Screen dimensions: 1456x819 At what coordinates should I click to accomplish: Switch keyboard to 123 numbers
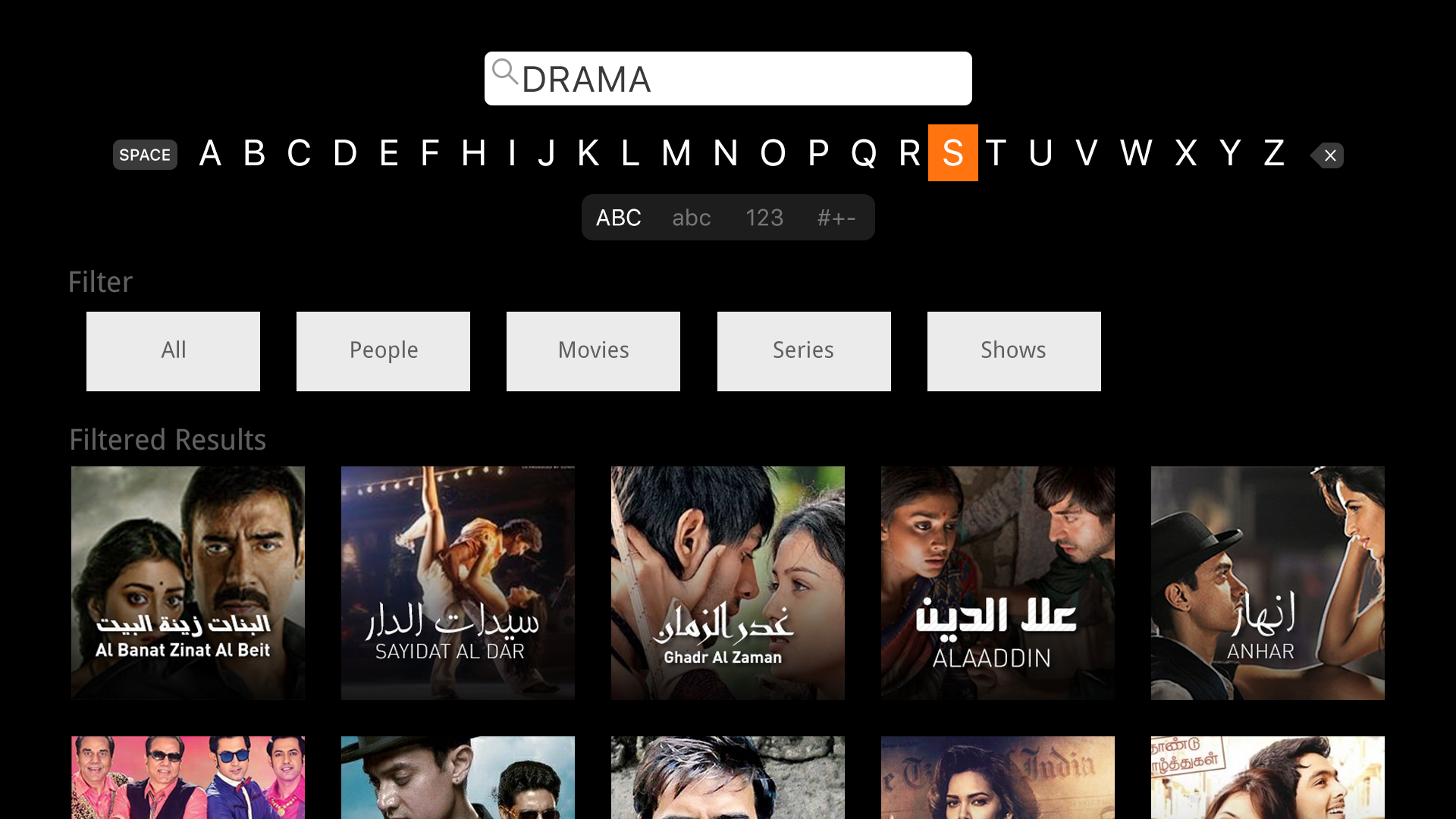click(764, 218)
